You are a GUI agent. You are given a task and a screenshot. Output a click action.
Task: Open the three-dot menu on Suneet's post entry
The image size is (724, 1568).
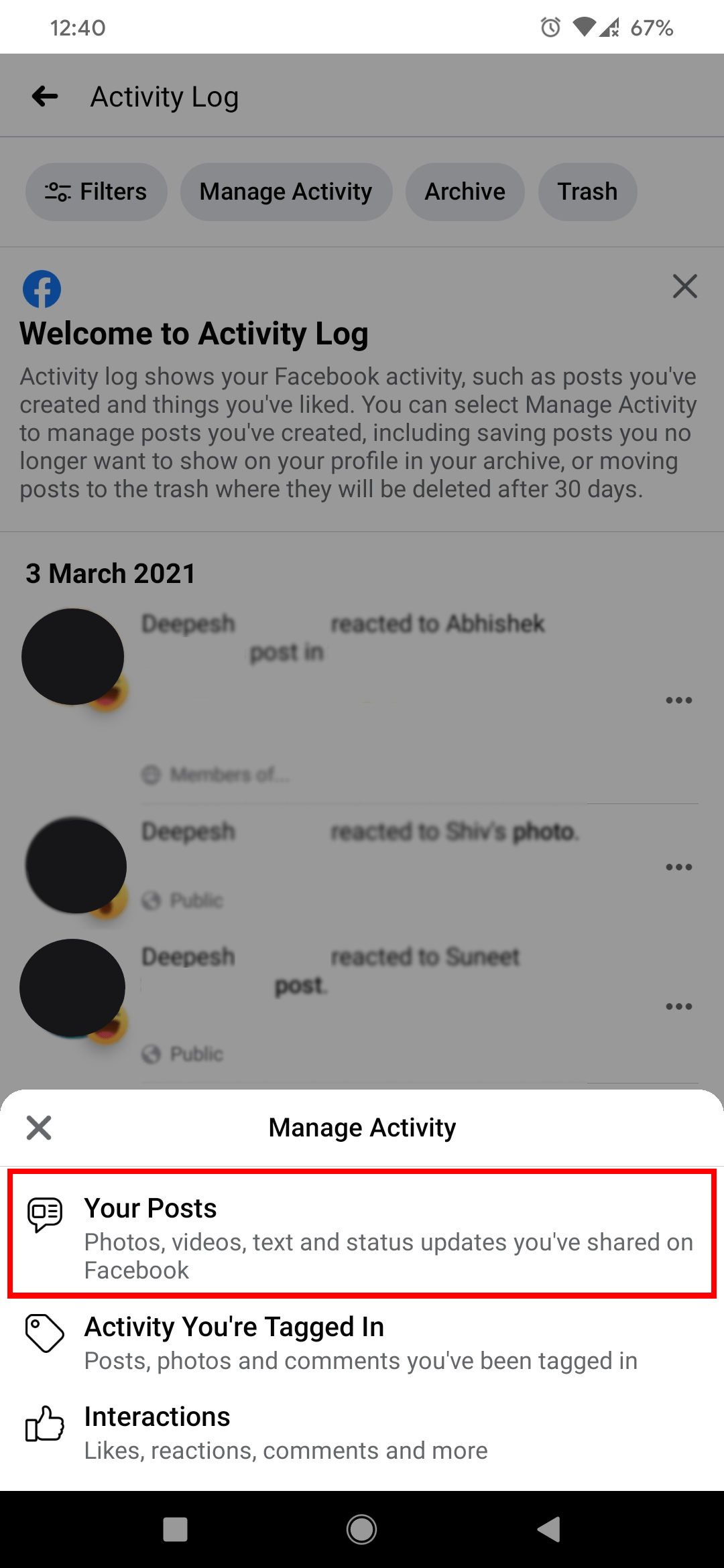[679, 1006]
